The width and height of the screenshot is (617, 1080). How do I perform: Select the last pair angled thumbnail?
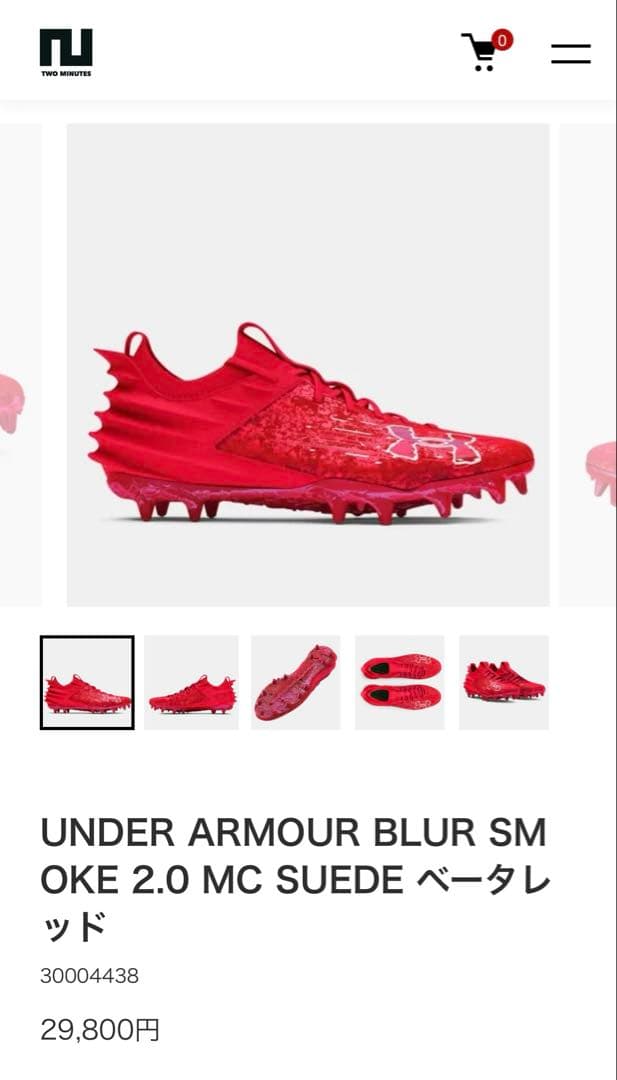click(504, 683)
